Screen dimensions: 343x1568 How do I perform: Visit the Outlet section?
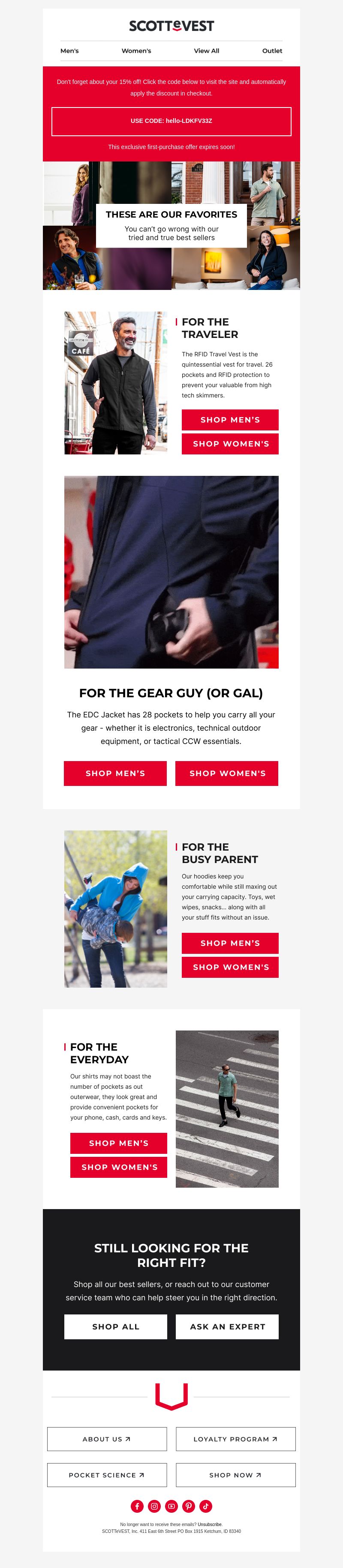pyautogui.click(x=272, y=51)
